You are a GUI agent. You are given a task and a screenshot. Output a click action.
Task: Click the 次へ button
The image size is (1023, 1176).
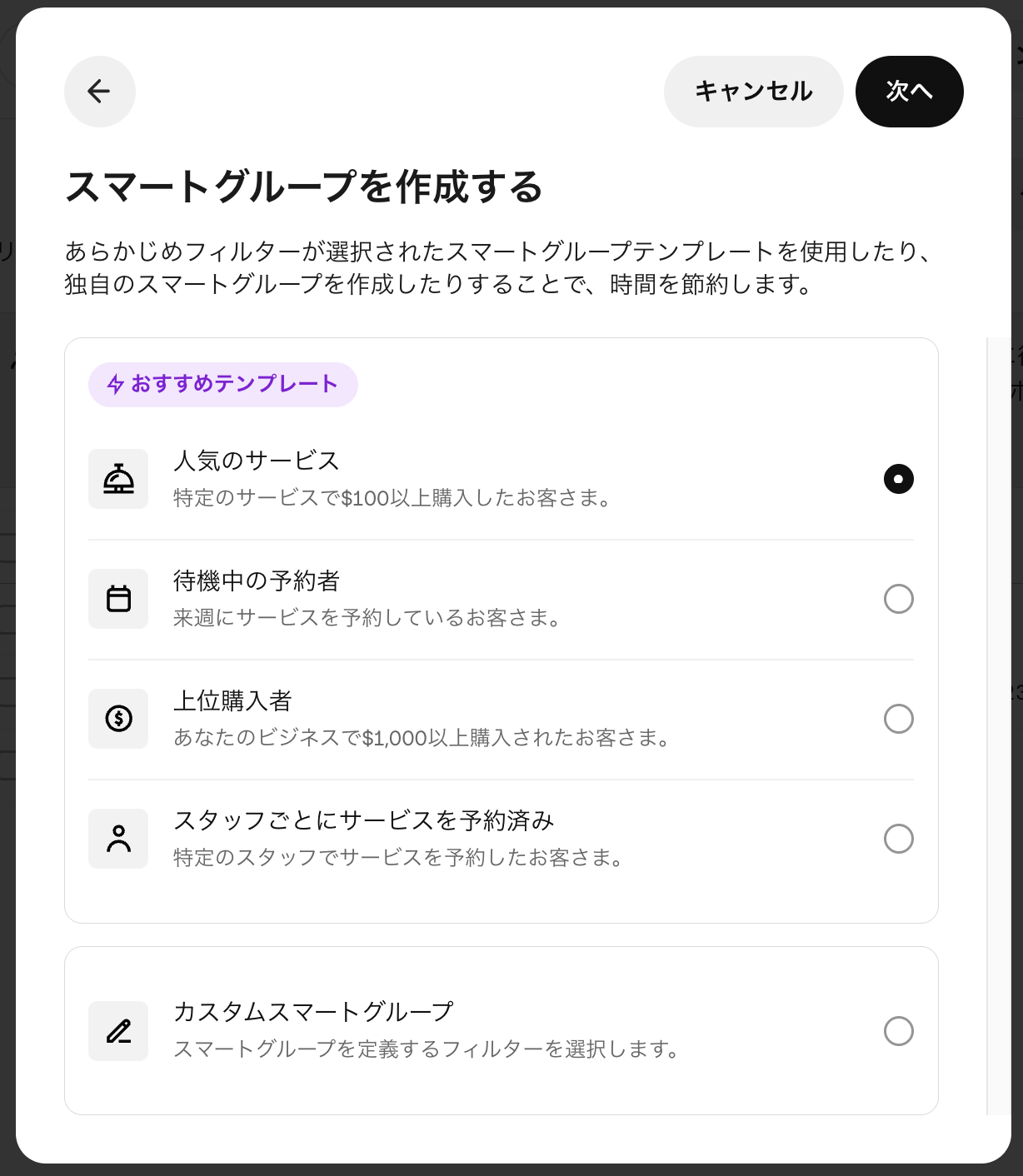point(909,92)
